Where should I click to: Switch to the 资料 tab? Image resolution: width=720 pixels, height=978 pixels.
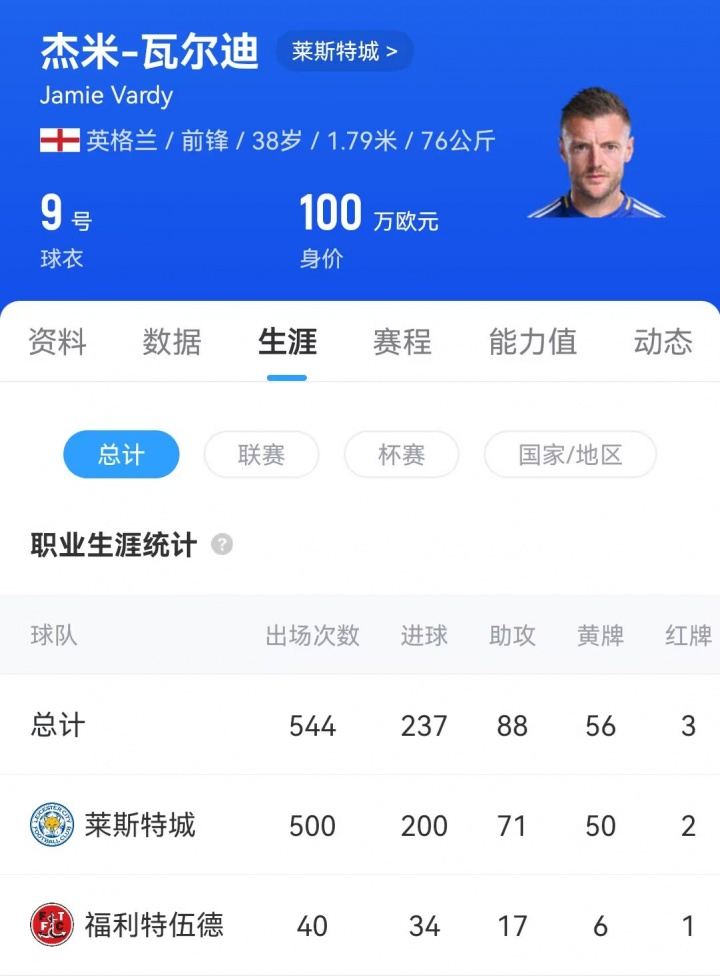click(57, 342)
